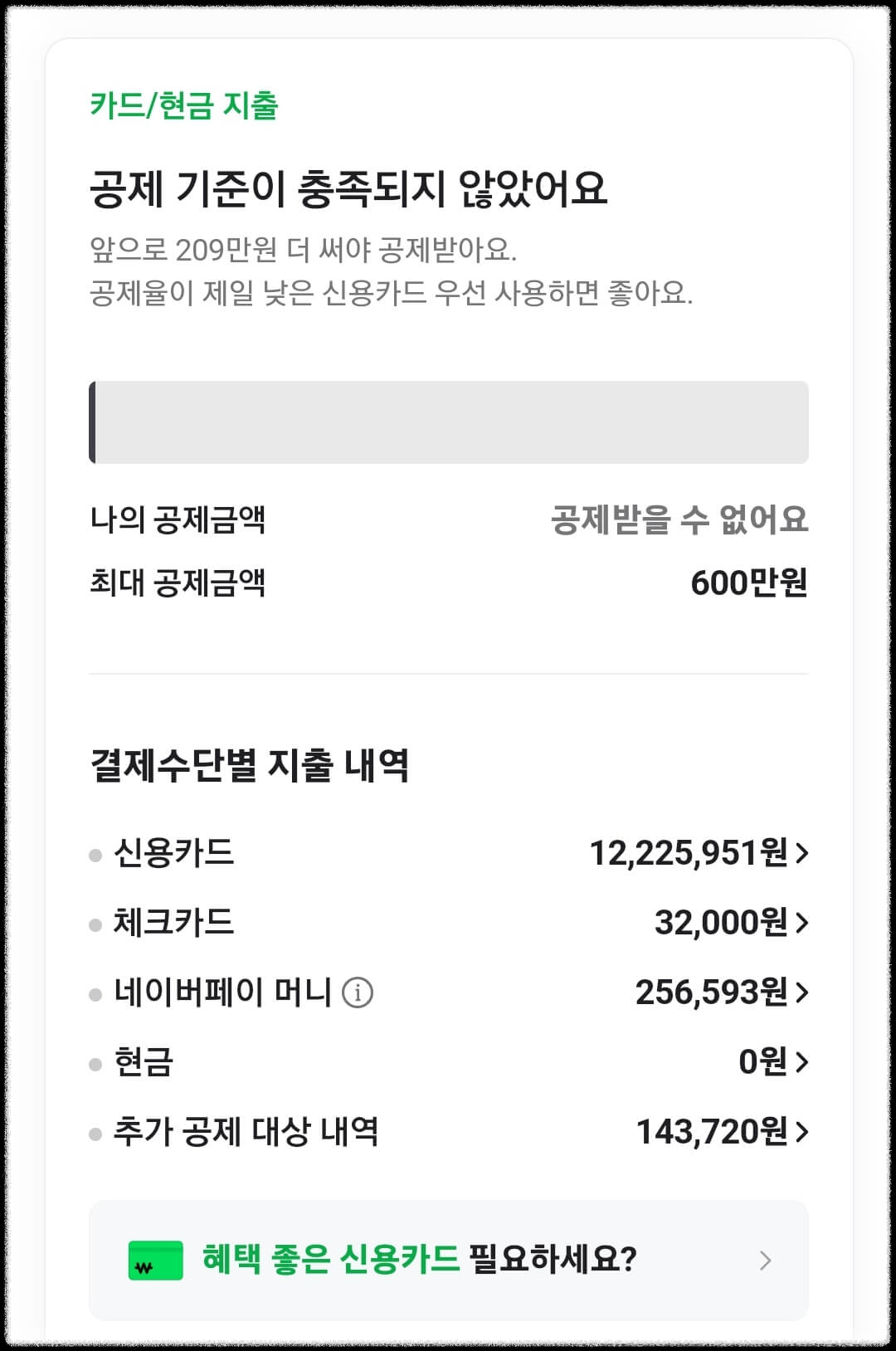The image size is (896, 1351).
Task: Click the bullet dot beside 신용카드
Action: tap(94, 856)
